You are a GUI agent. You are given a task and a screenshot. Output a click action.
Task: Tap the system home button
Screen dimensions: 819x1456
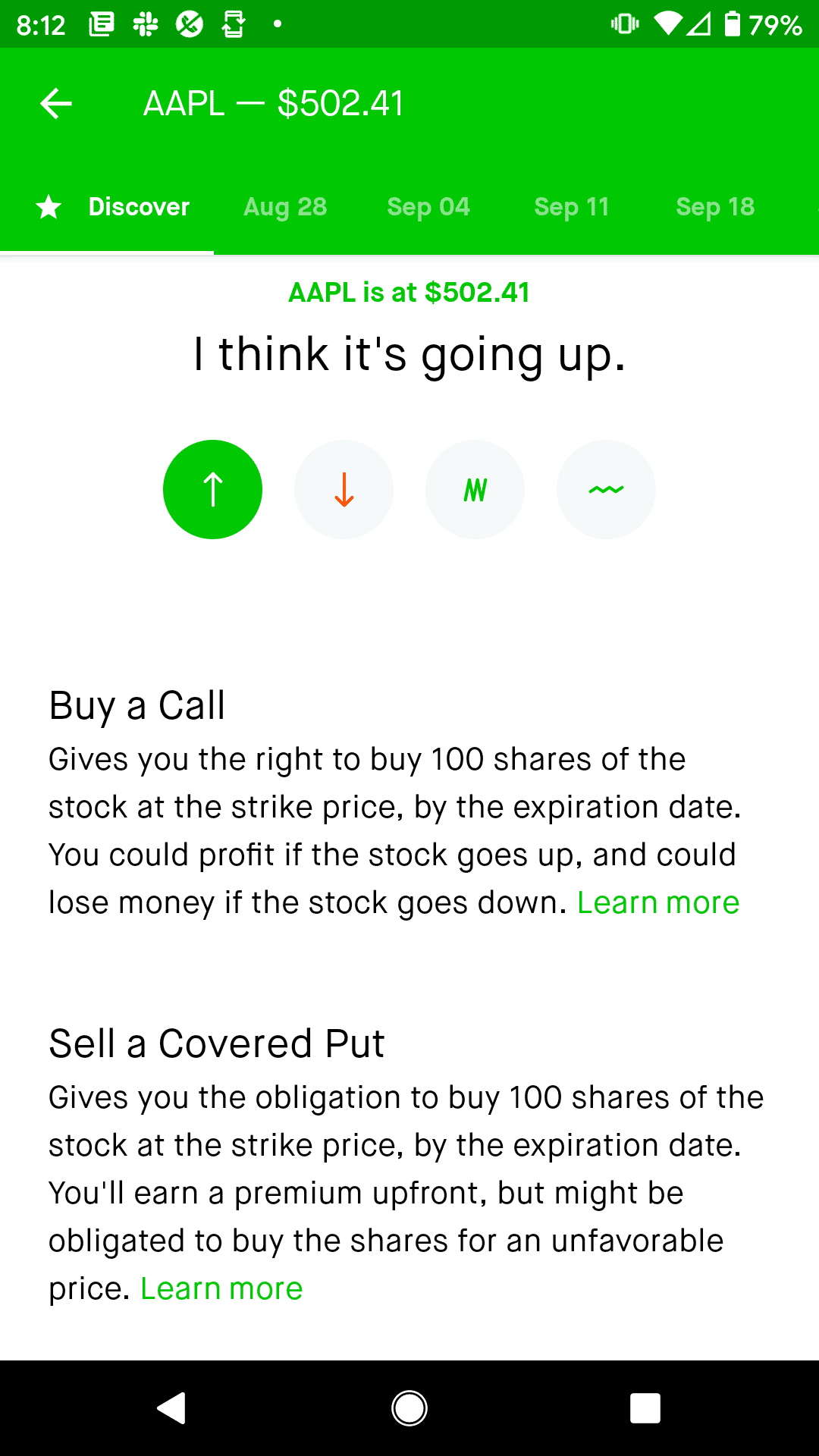click(409, 1408)
